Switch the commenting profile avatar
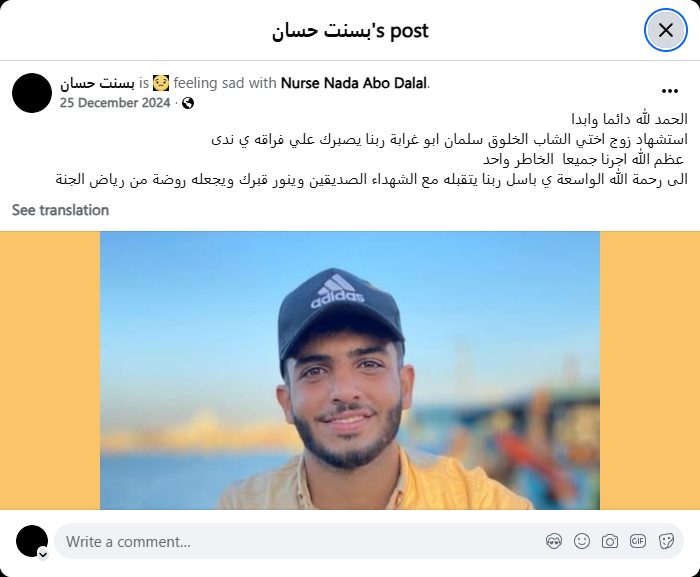The image size is (700, 577). [x=33, y=542]
